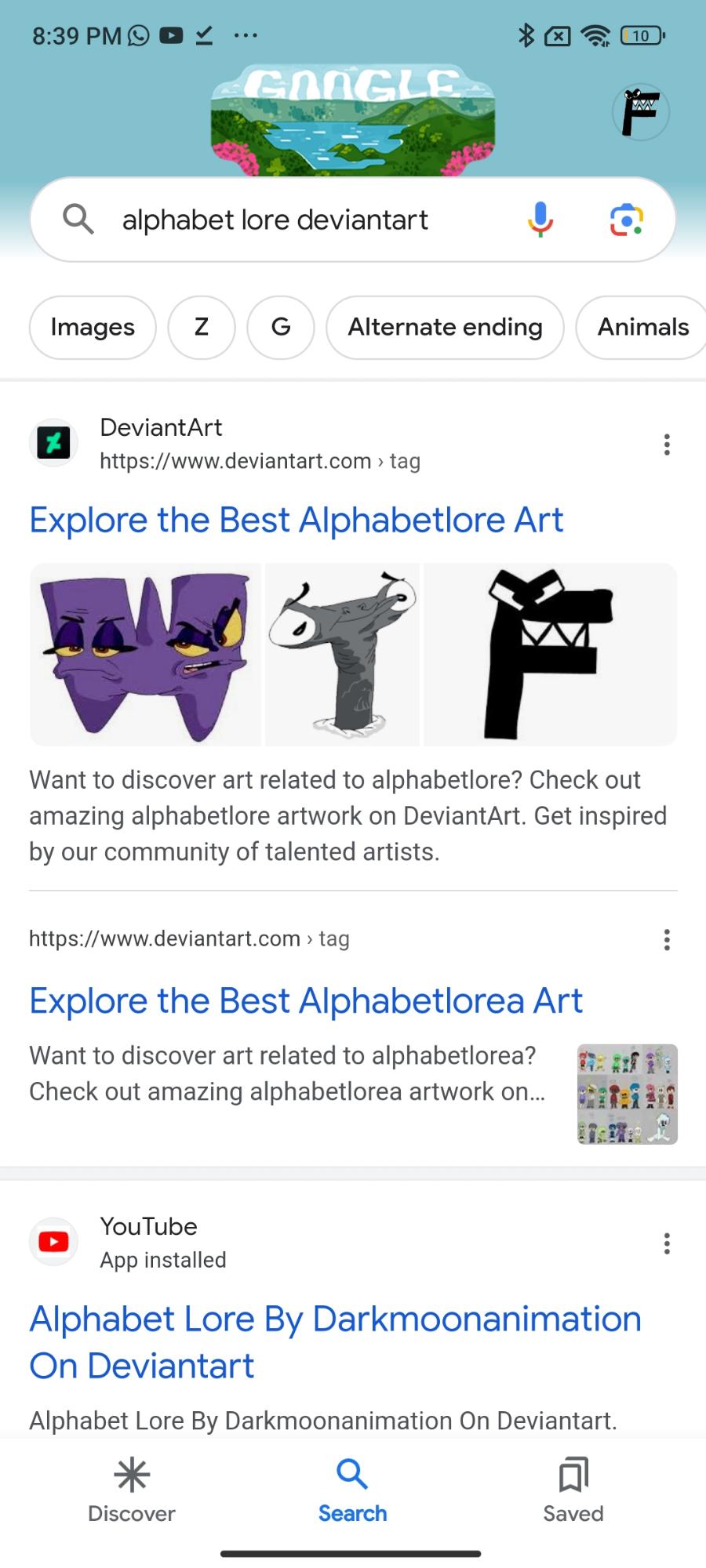The height and width of the screenshot is (1568, 706).
Task: Open Explore the Best Alphabetlorea Art link
Action: [x=306, y=1000]
